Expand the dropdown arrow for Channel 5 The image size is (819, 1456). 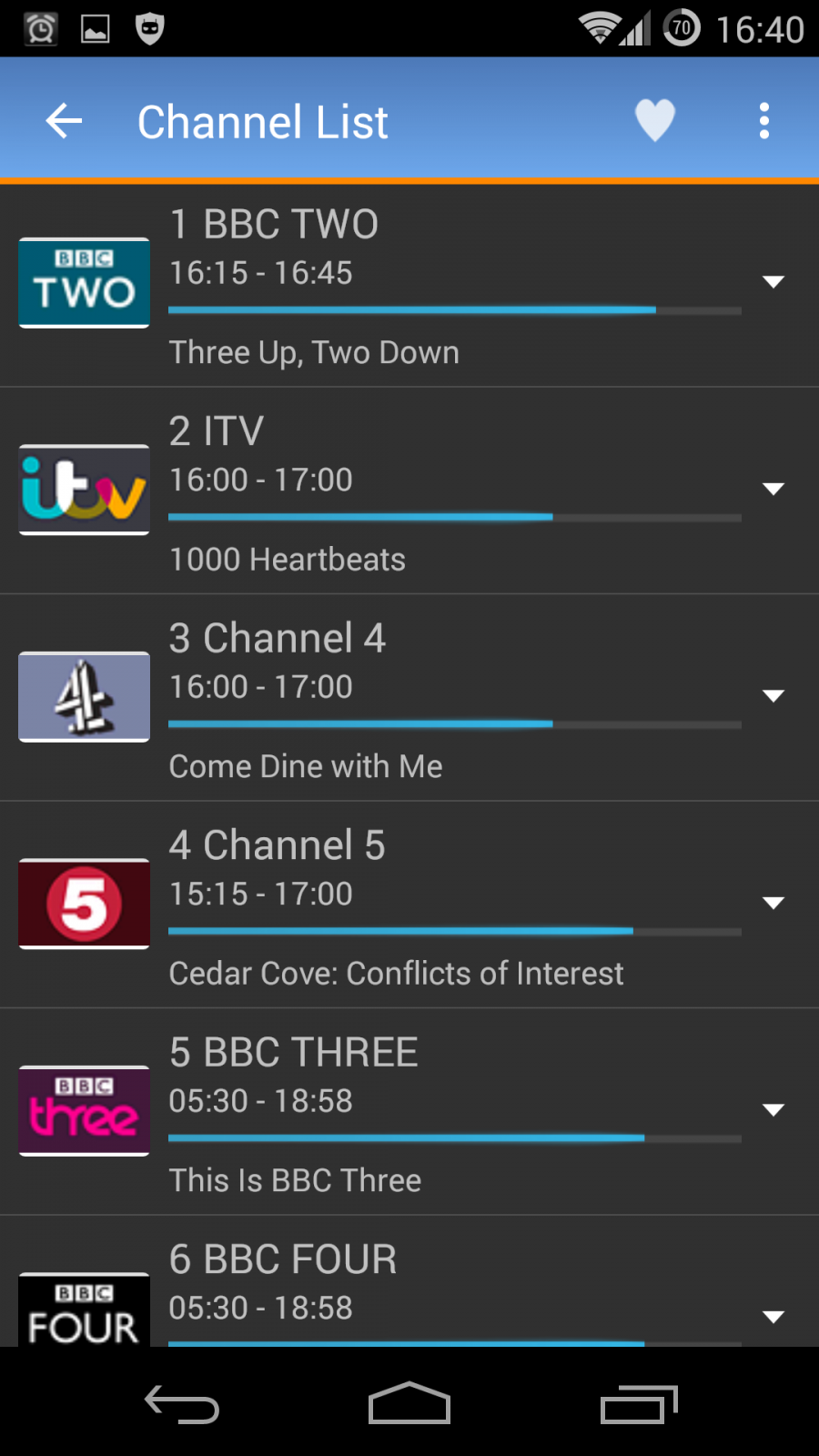773,903
